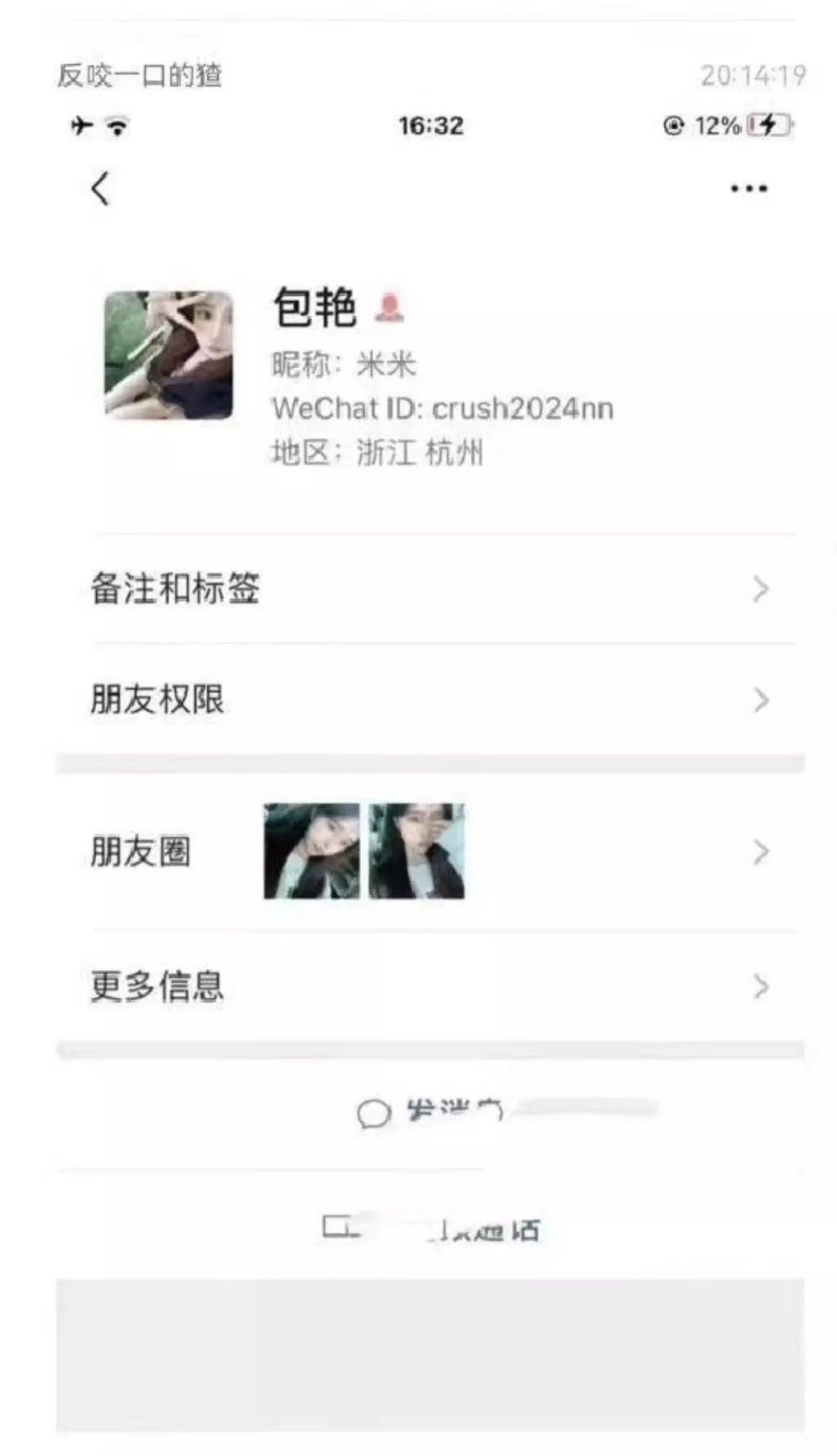Open the three-dot overflow menu

tap(749, 189)
